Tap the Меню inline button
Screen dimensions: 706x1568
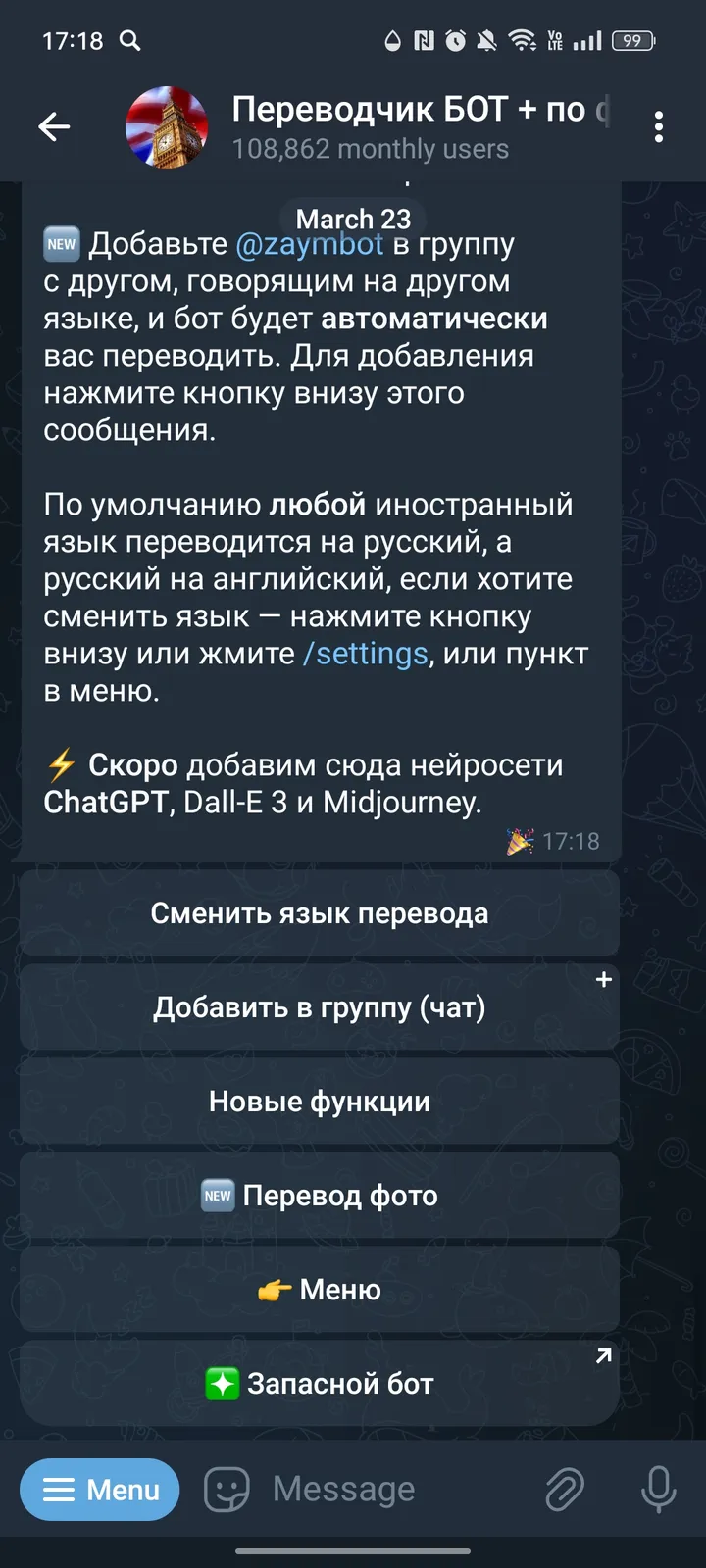(320, 1290)
